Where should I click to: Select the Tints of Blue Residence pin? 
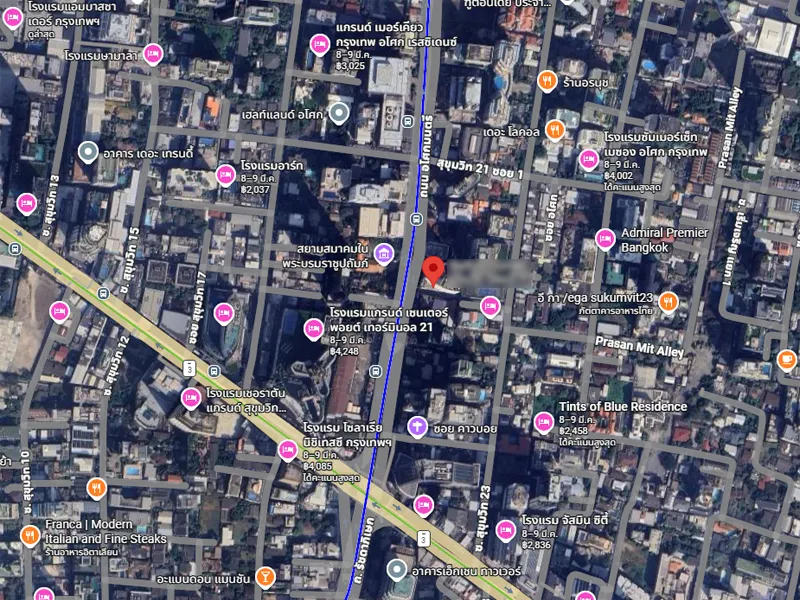tap(543, 422)
